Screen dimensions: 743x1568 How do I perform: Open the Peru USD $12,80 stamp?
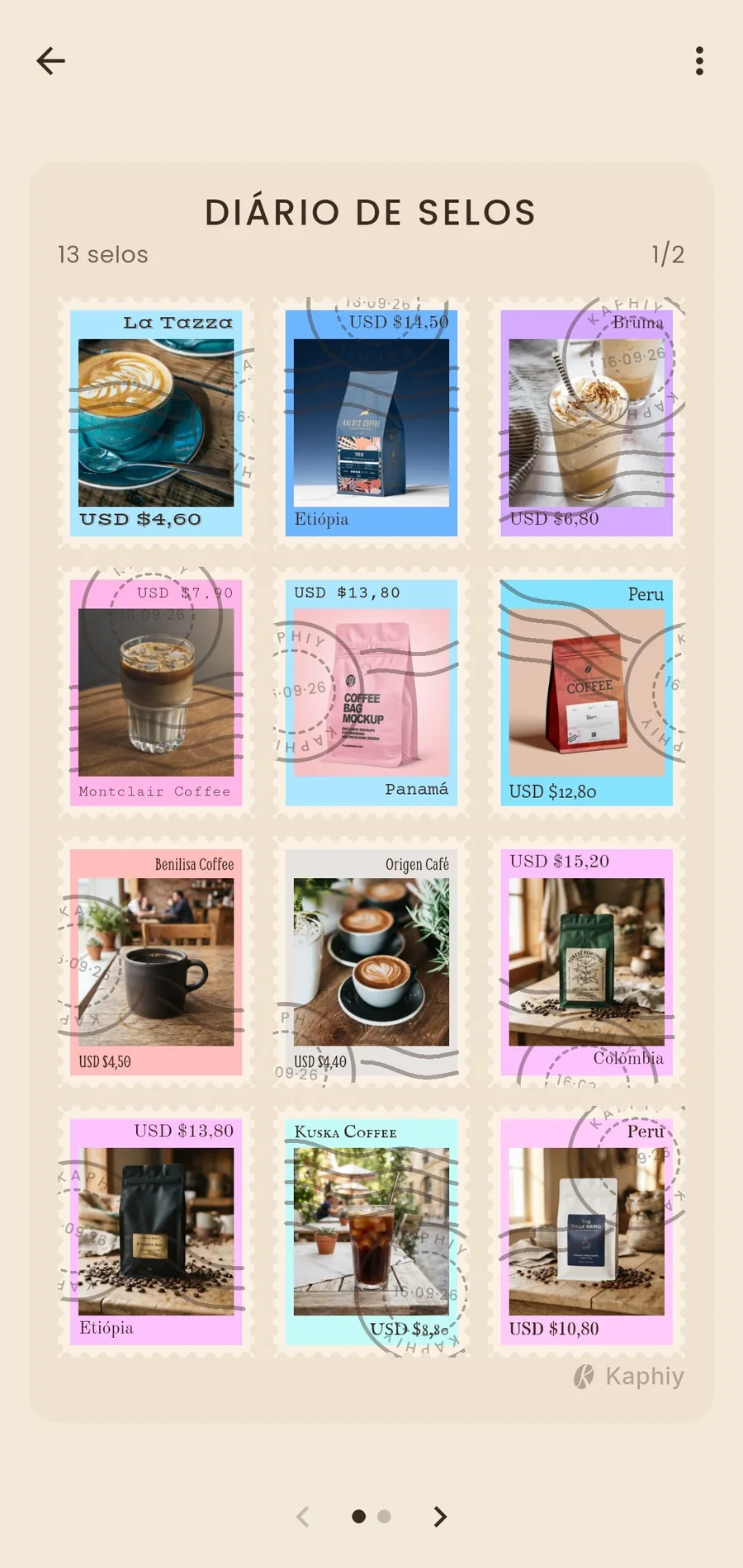click(587, 692)
